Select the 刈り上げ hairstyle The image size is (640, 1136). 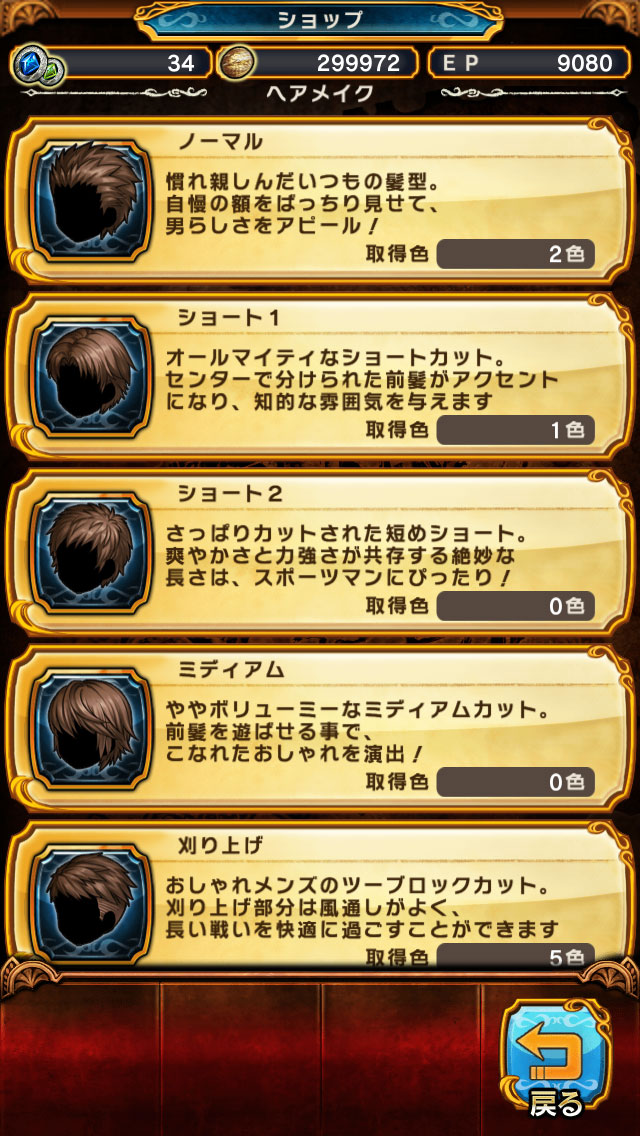320,893
